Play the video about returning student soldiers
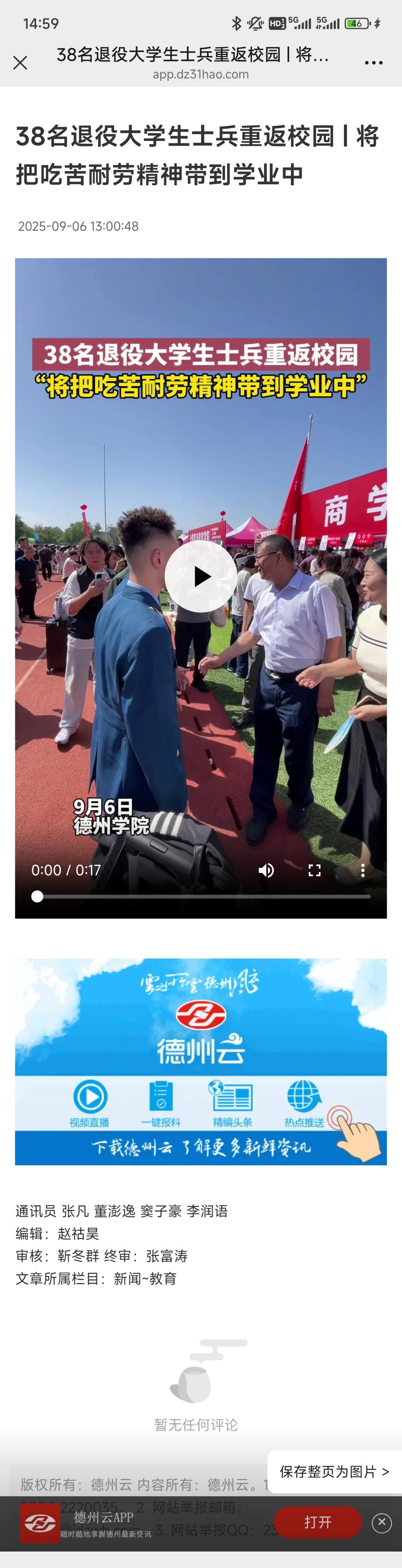402x1568 pixels. point(201,577)
